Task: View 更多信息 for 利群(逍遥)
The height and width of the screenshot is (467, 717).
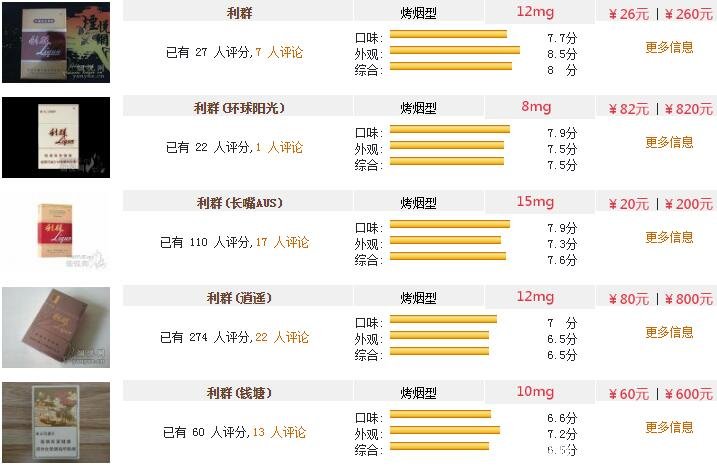Action: pos(668,332)
